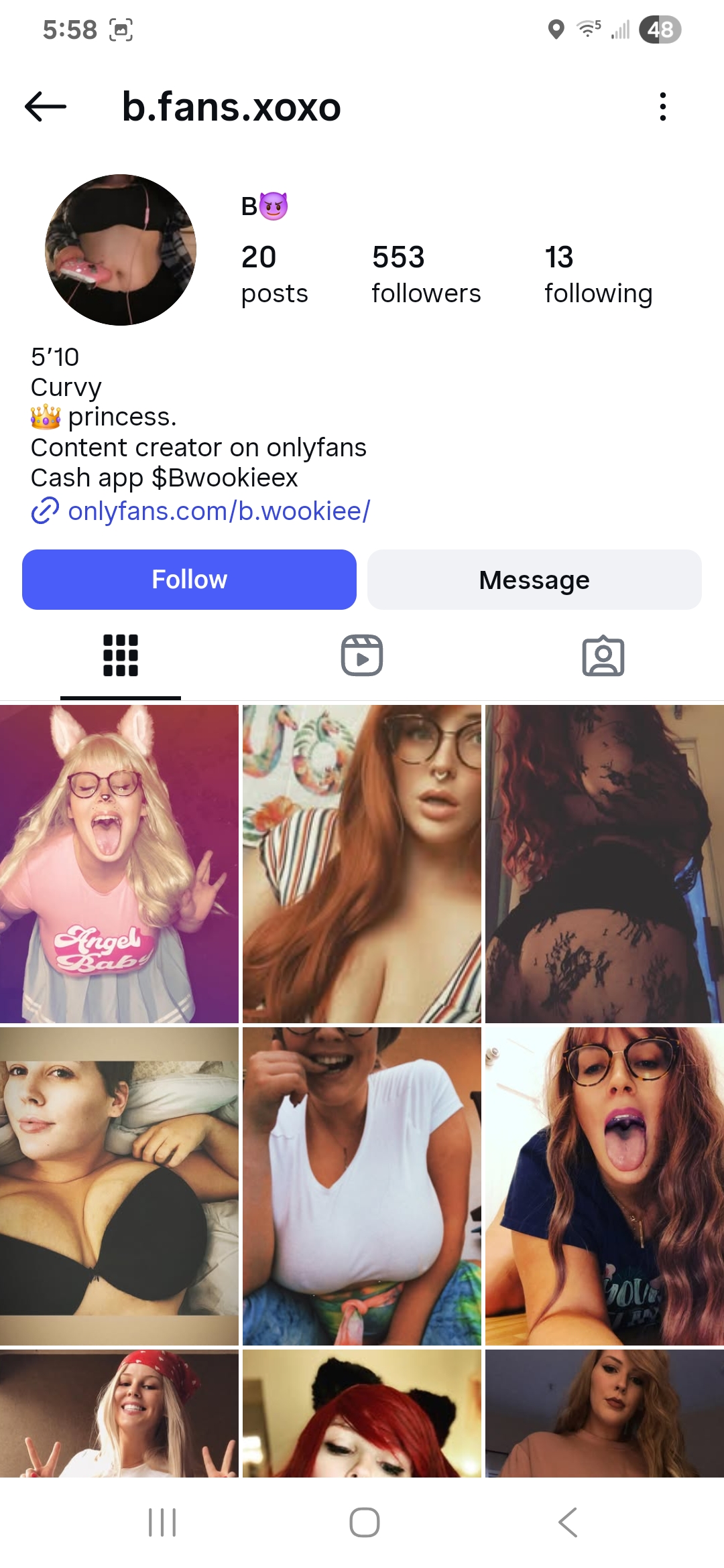Image resolution: width=724 pixels, height=1568 pixels.
Task: Tap the Message button
Action: (x=534, y=580)
